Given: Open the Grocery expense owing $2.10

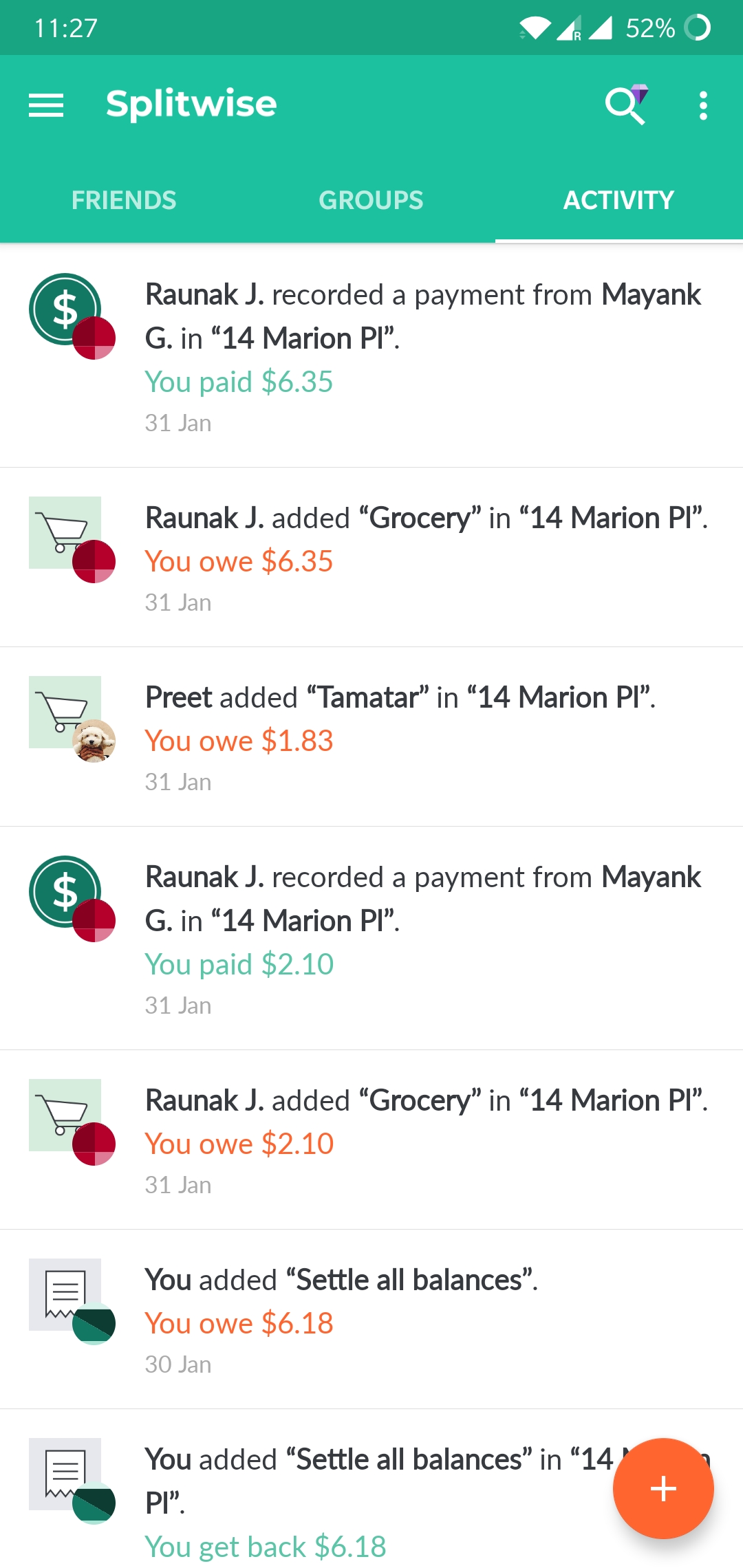Looking at the screenshot, I should point(371,1140).
